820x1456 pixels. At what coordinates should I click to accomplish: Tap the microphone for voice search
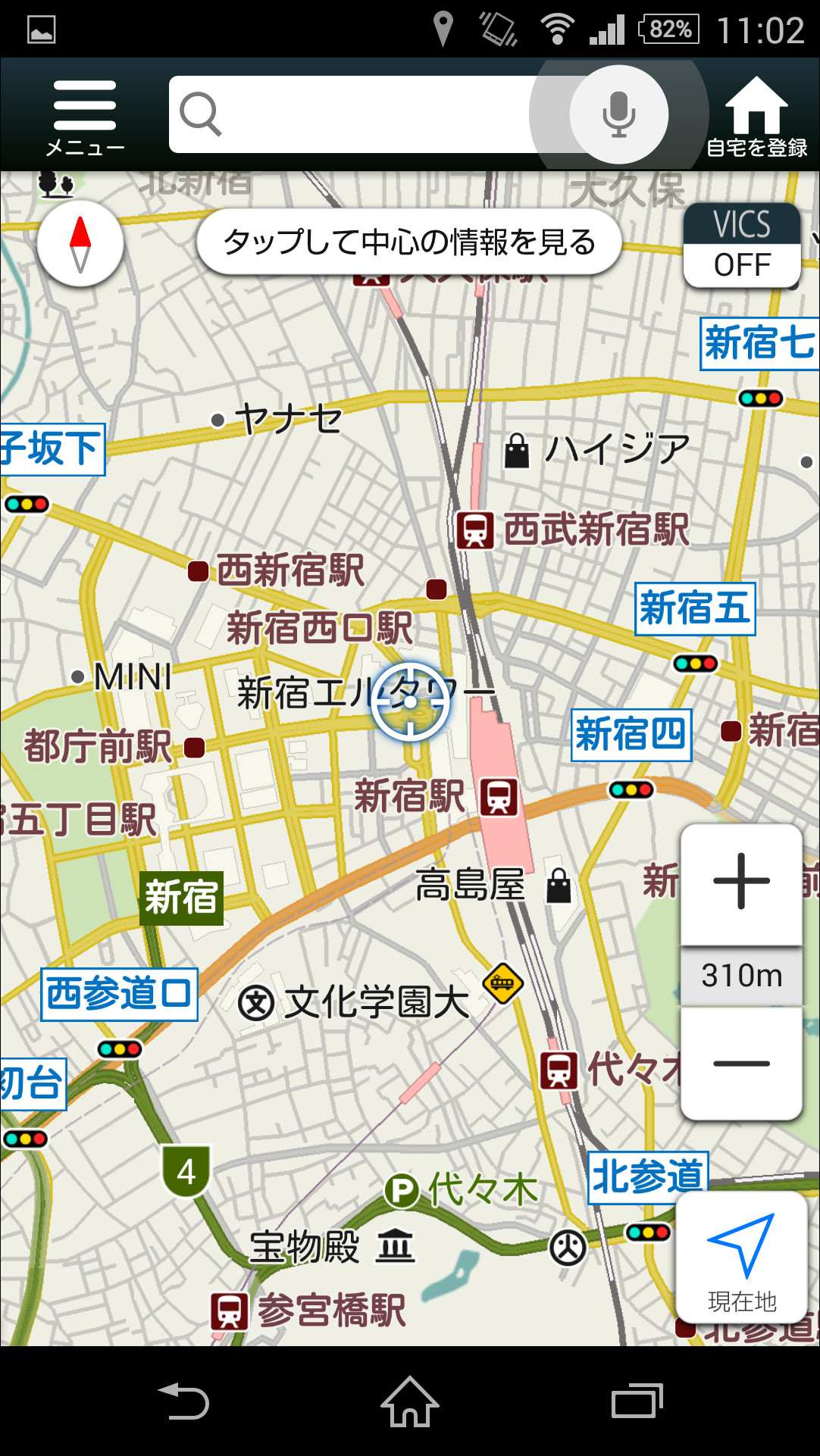point(618,112)
